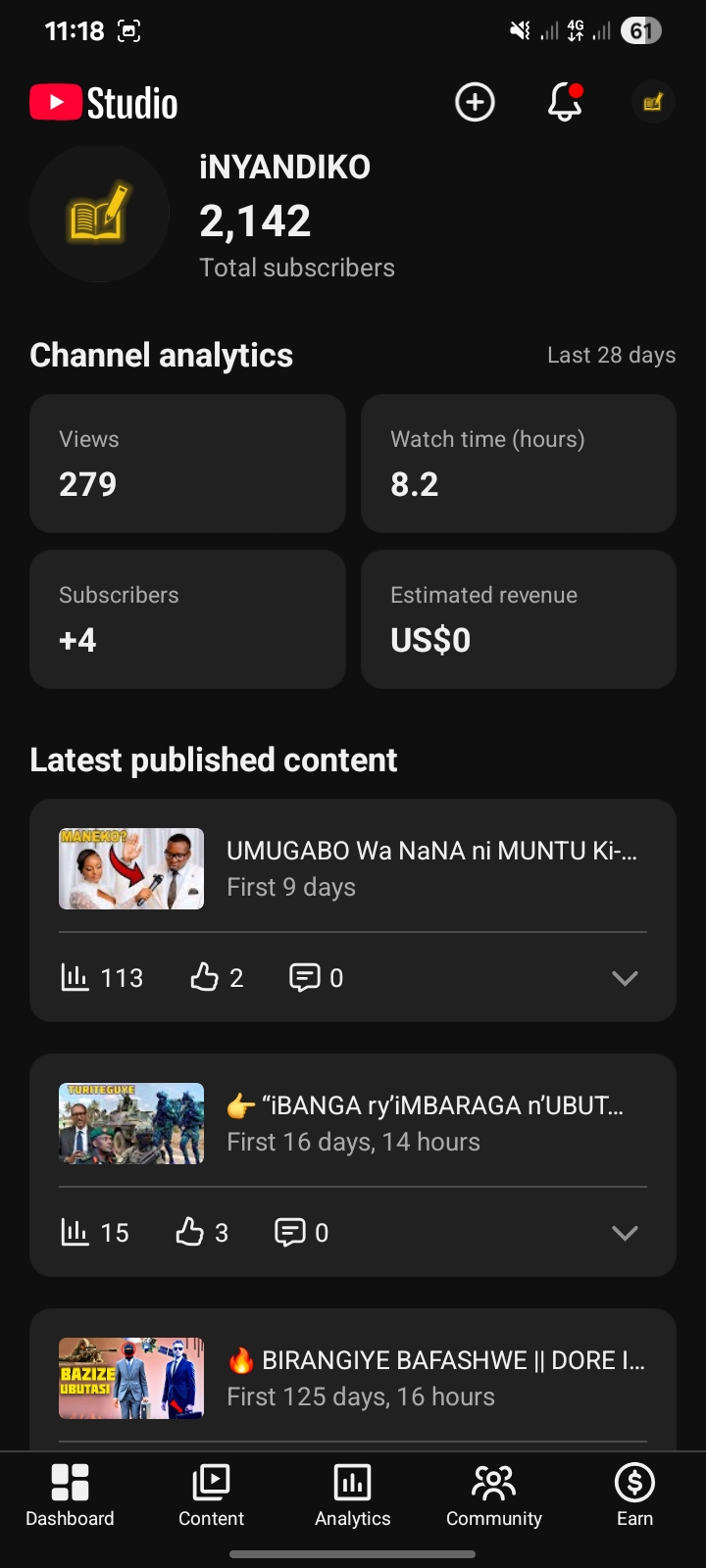This screenshot has width=706, height=1568.
Task: Tap the like count on iBANGA video
Action: (x=200, y=1233)
